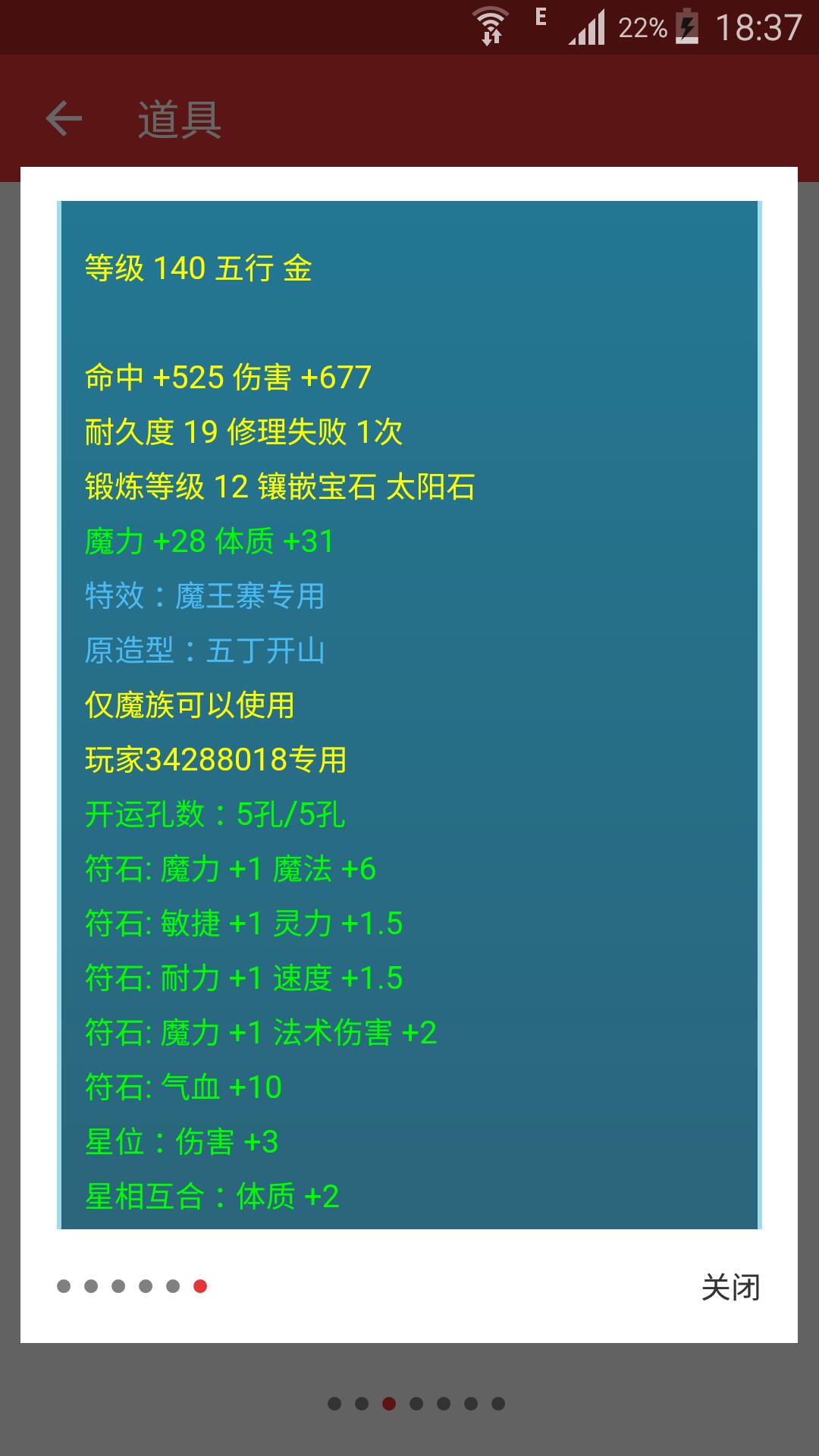Go back from the 道具 screen
Viewport: 819px width, 1456px height.
(x=64, y=119)
